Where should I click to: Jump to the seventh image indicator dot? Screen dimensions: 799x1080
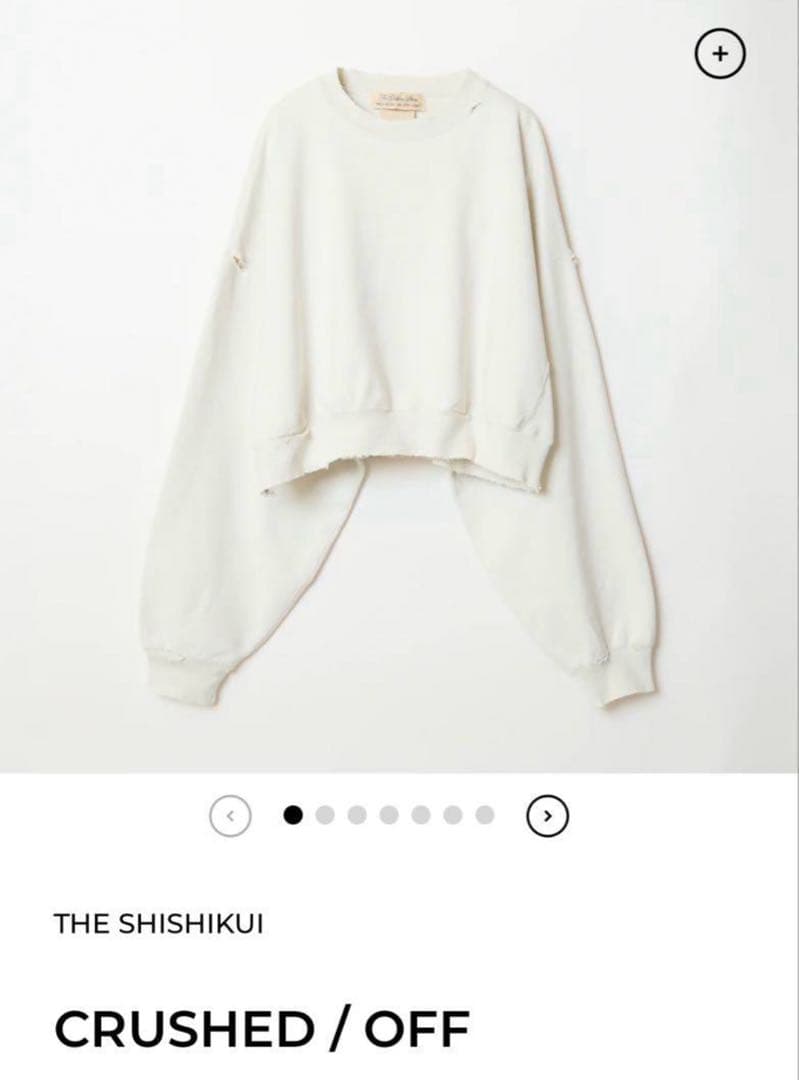(x=483, y=814)
